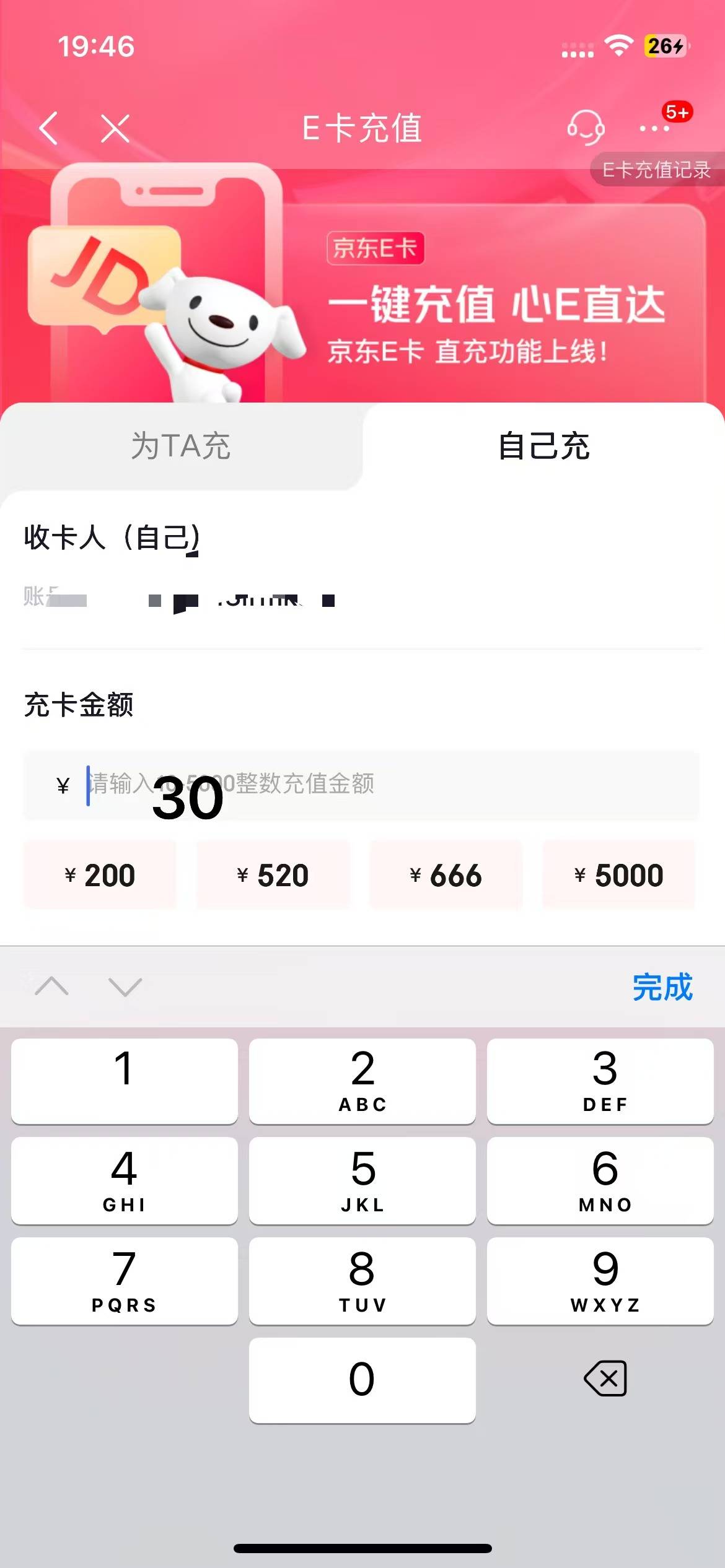Jump to next field with down chevron
This screenshot has height=1568, width=725.
pos(125,986)
